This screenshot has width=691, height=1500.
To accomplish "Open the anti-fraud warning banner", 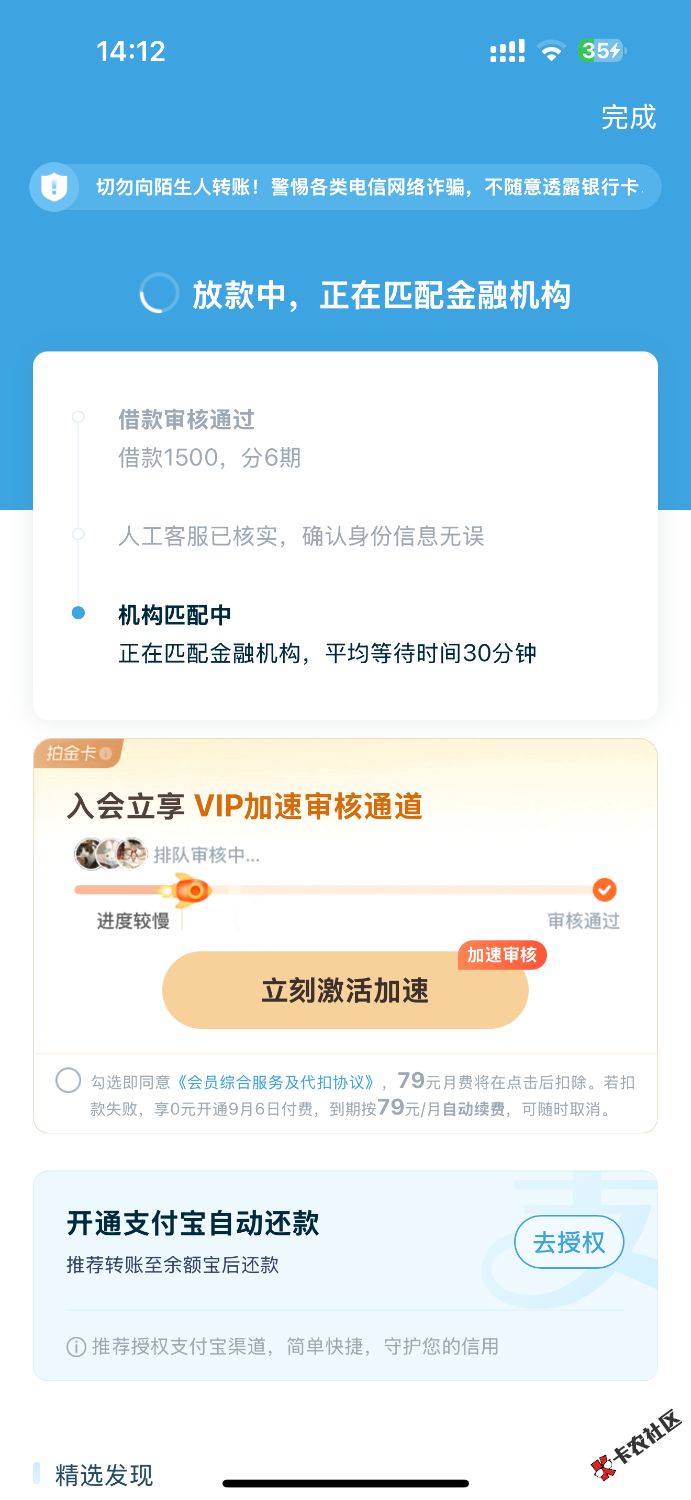I will (345, 187).
